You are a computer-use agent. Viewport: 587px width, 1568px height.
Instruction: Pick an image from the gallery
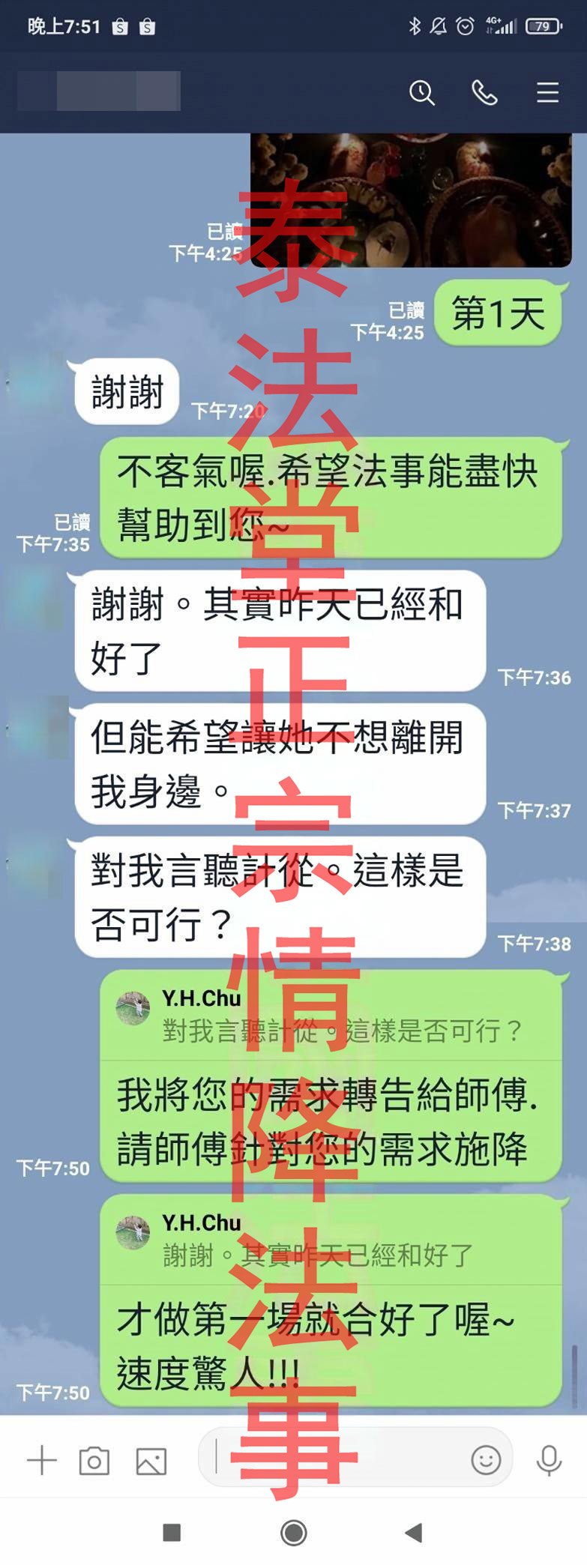(151, 1461)
